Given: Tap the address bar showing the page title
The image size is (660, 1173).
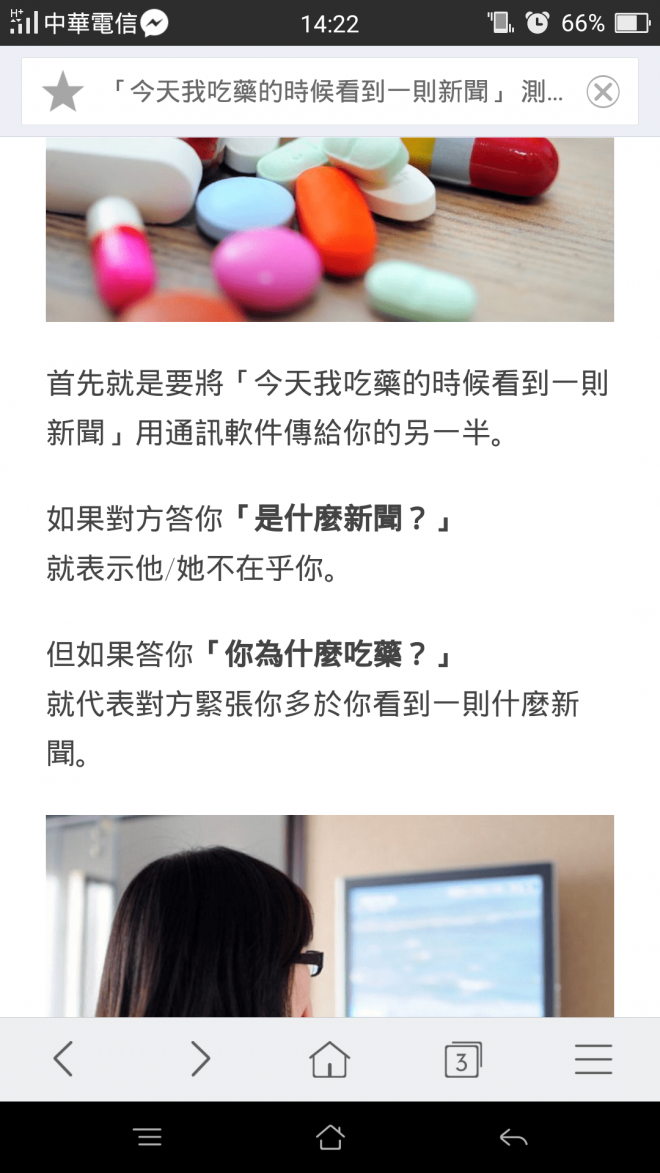Looking at the screenshot, I should 335,93.
